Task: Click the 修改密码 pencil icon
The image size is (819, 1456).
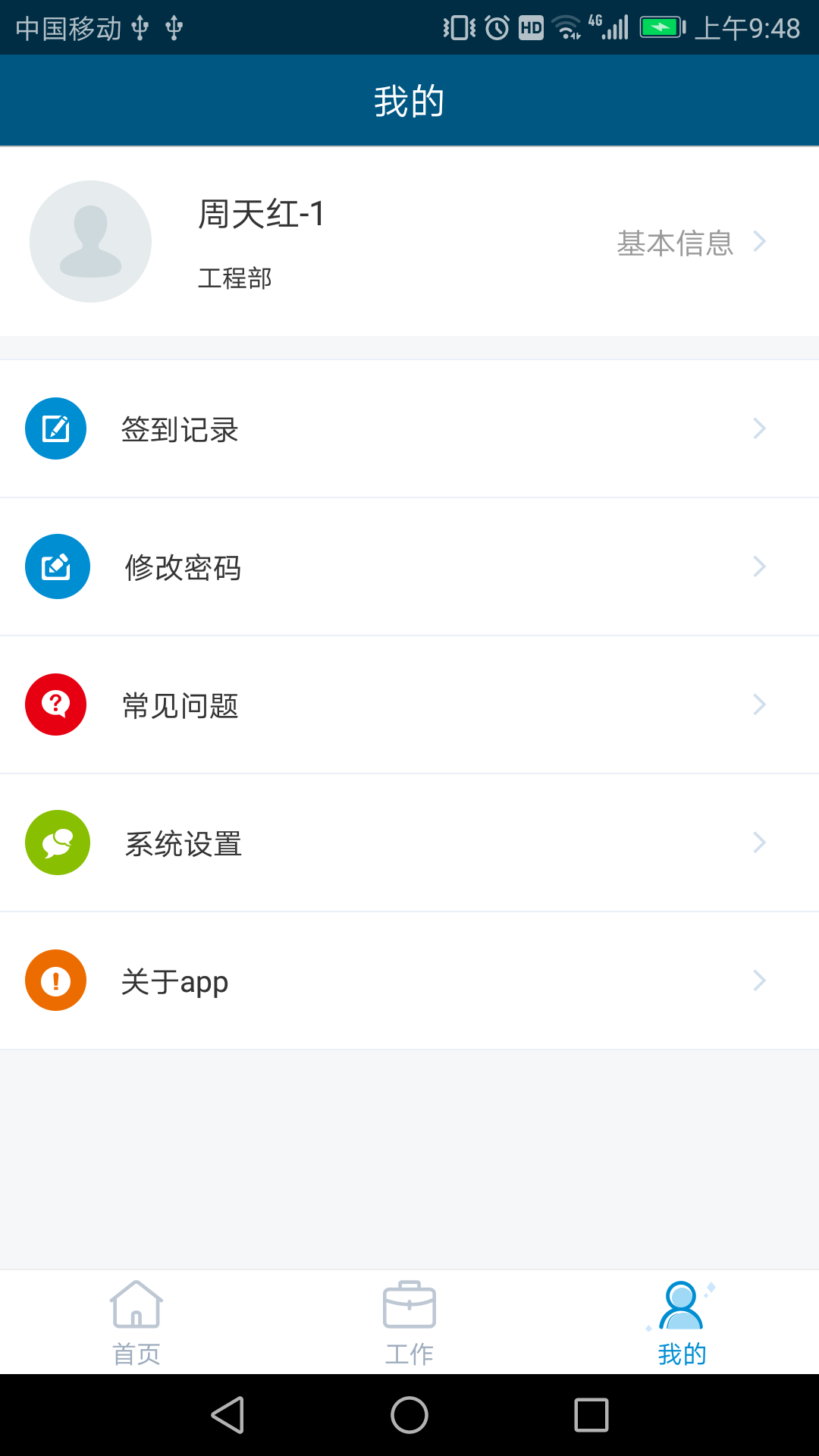Action: [57, 566]
